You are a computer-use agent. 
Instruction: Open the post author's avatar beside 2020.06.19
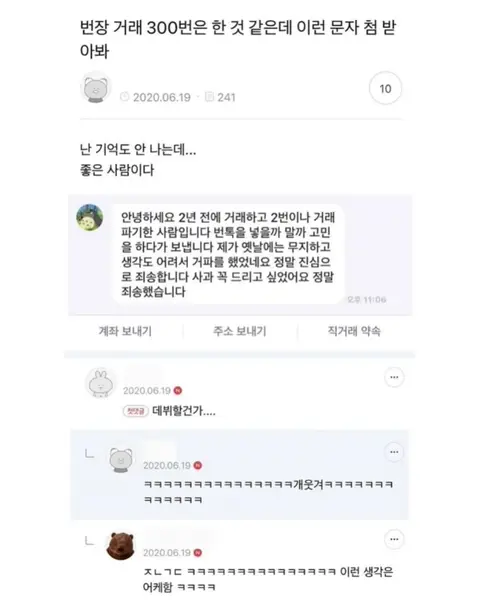coord(96,89)
